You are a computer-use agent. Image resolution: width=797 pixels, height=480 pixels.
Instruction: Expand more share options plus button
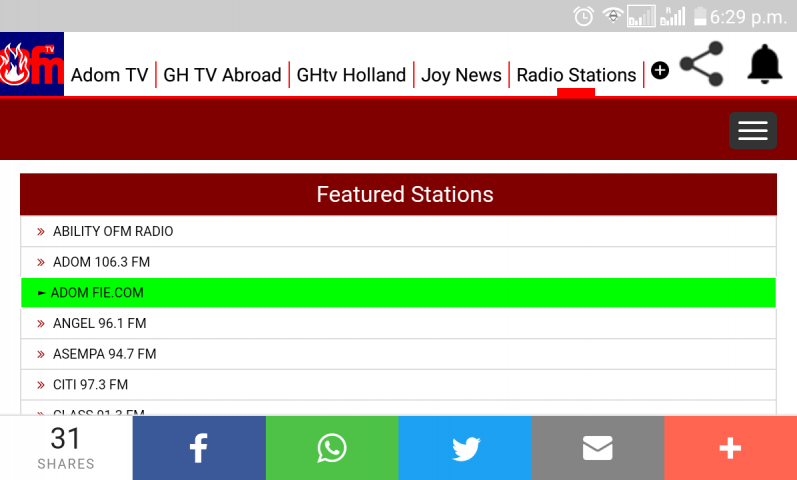pos(730,448)
